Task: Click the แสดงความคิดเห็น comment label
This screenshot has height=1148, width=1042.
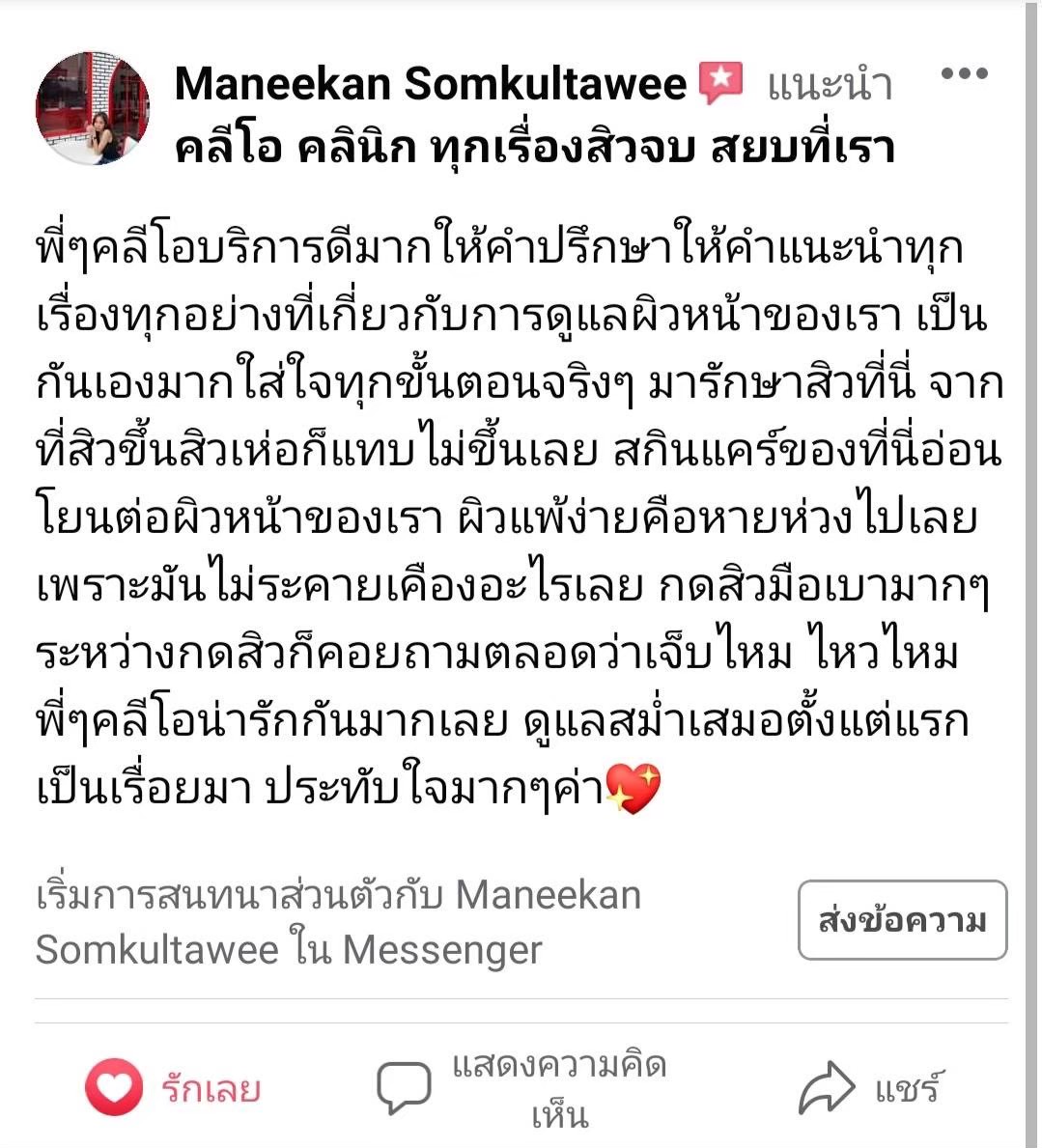Action: (560, 1083)
